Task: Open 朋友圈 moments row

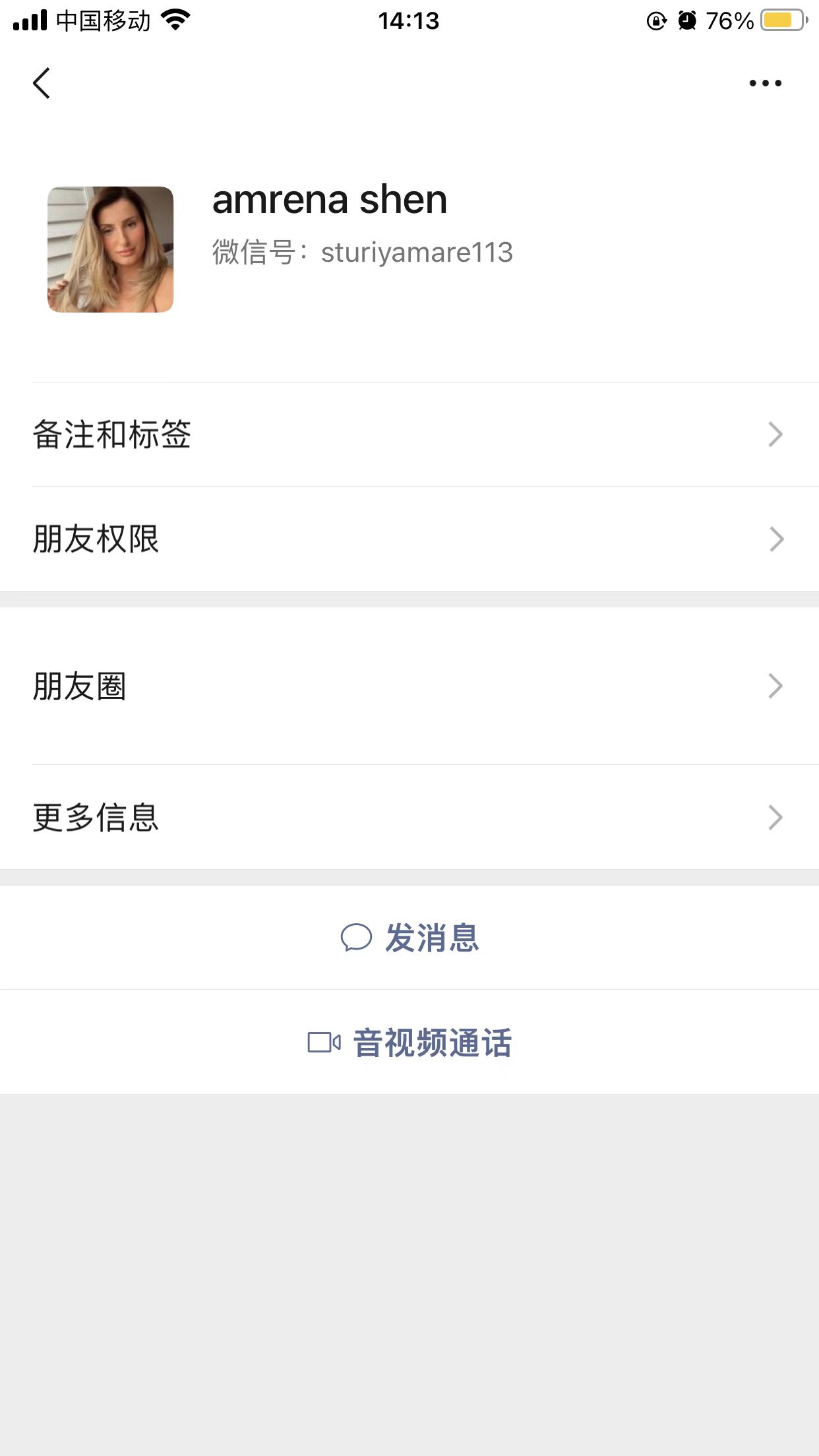Action: point(409,686)
